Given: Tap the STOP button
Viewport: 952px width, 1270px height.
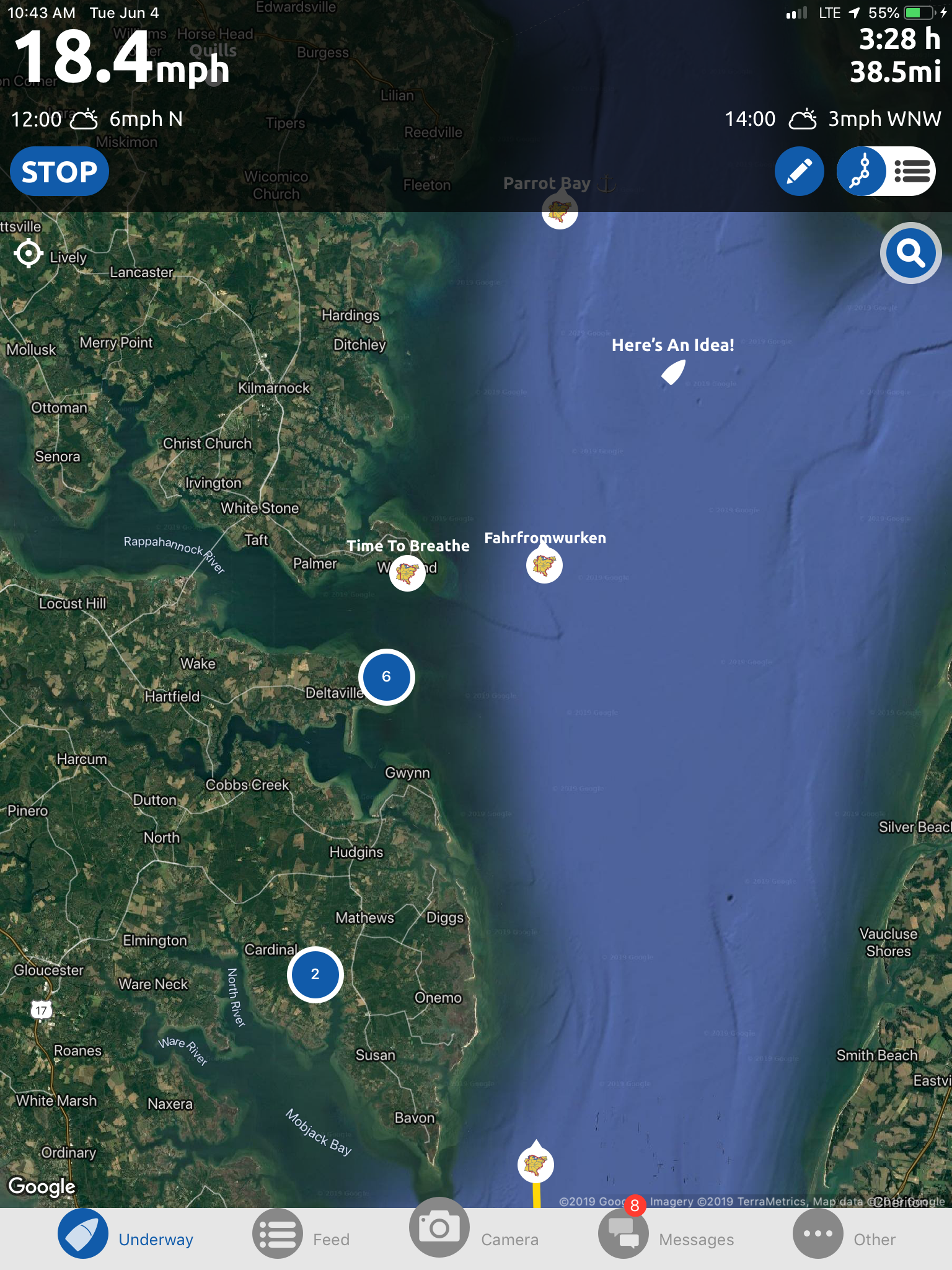Looking at the screenshot, I should click(x=59, y=172).
